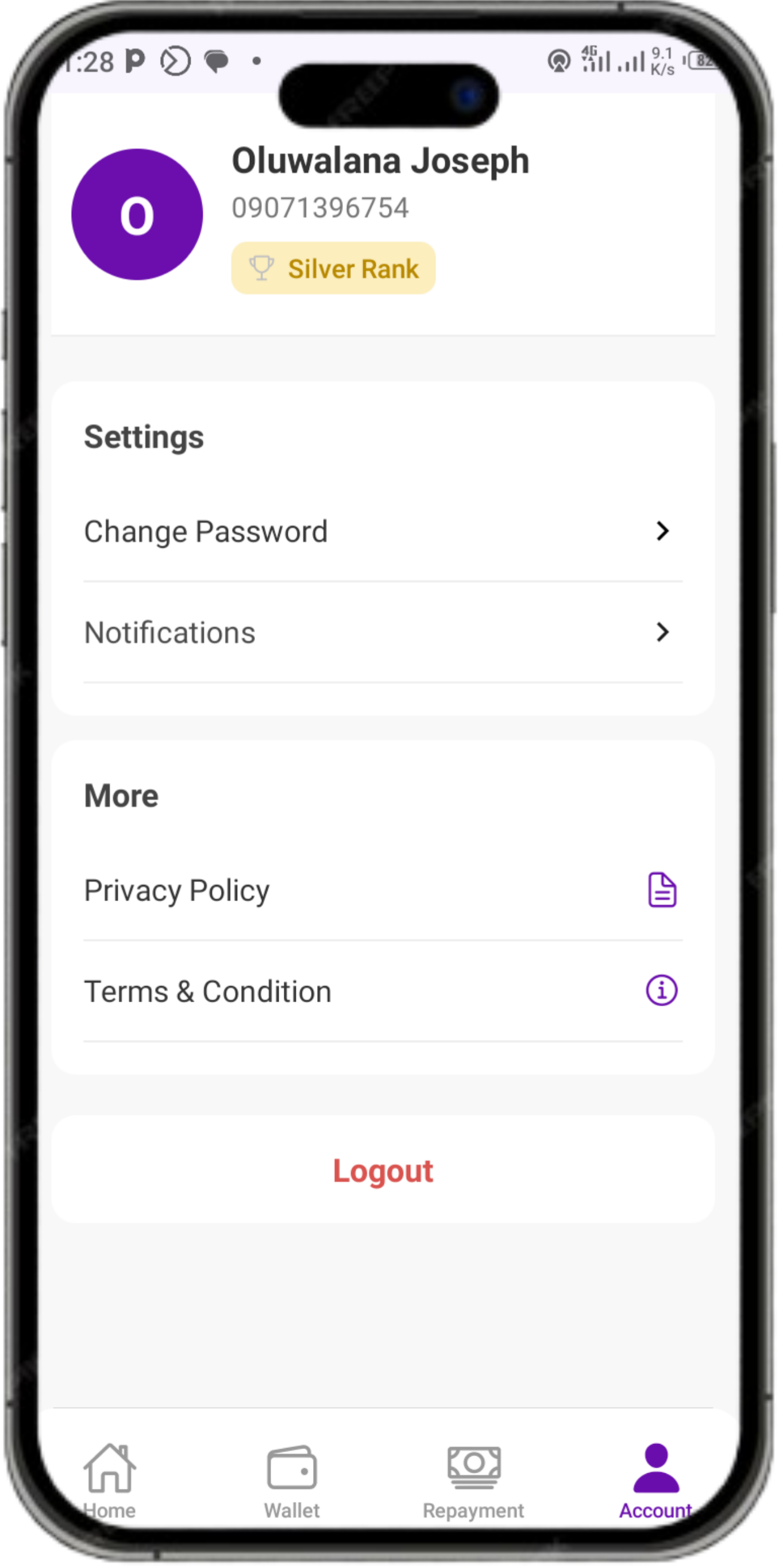Open the Wallet section from bottom bar

pos(291,1467)
